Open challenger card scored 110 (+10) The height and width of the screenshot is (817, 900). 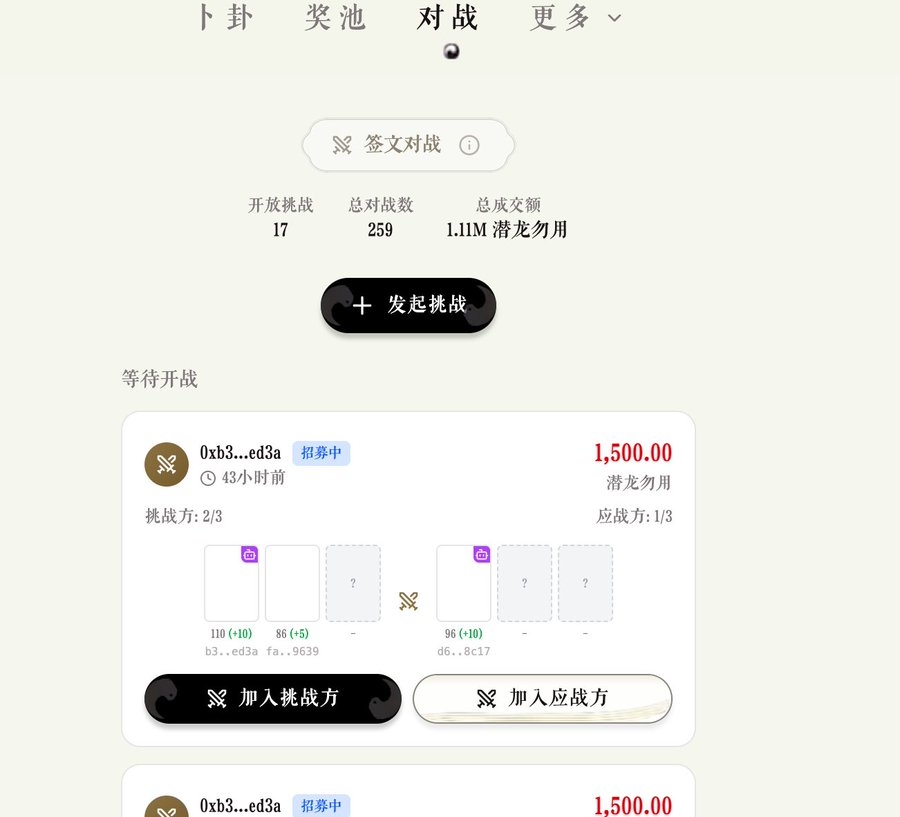[231, 583]
